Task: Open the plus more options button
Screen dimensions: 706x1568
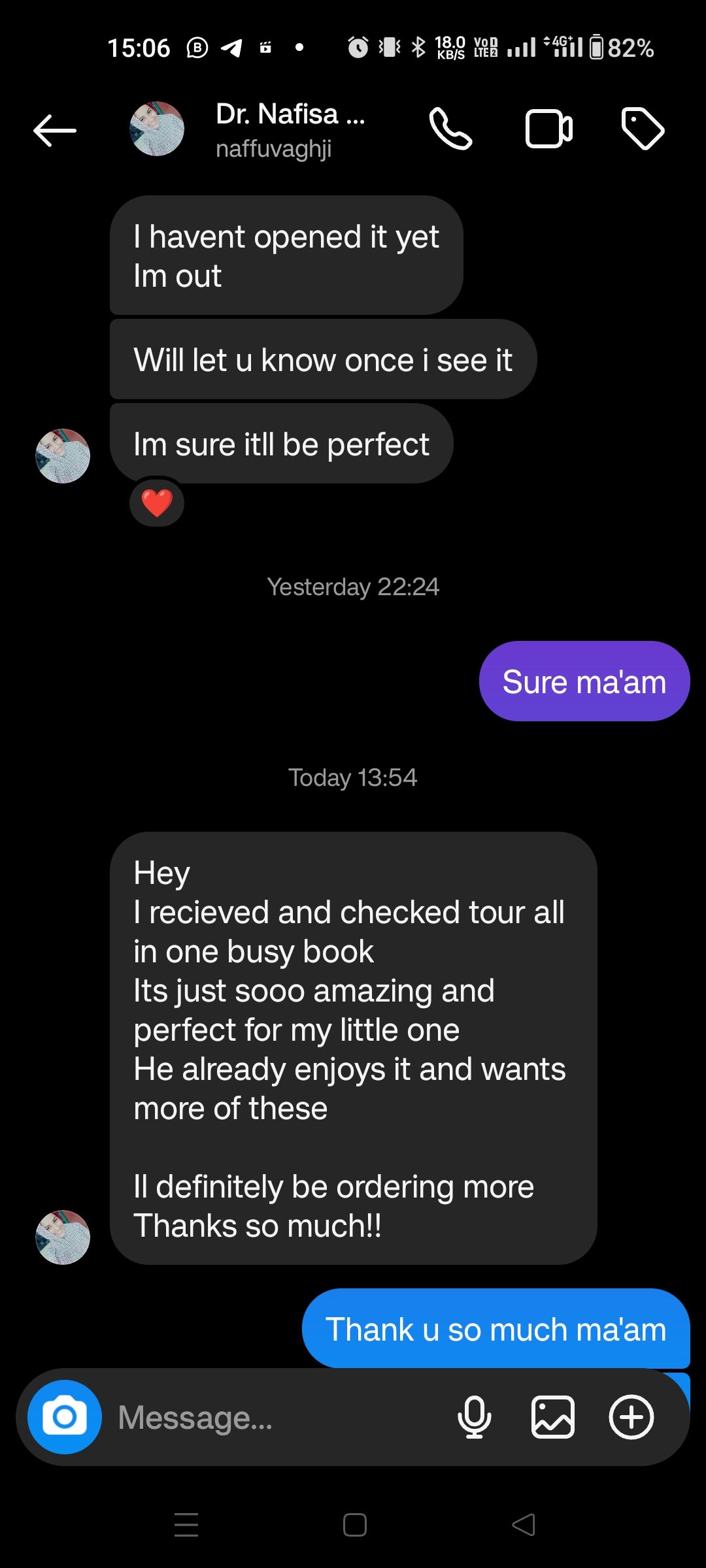Action: 631,1417
